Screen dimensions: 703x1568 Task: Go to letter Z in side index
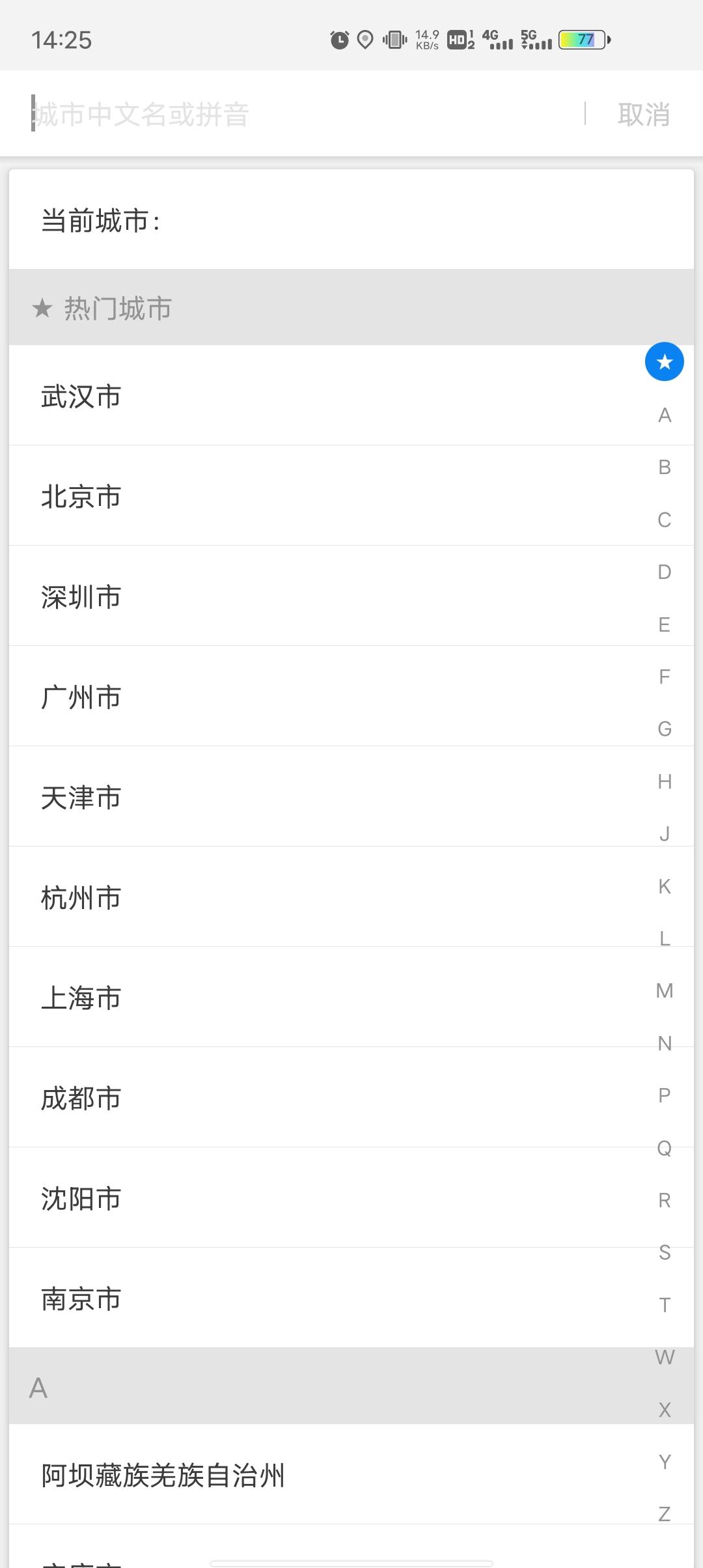tap(664, 1514)
